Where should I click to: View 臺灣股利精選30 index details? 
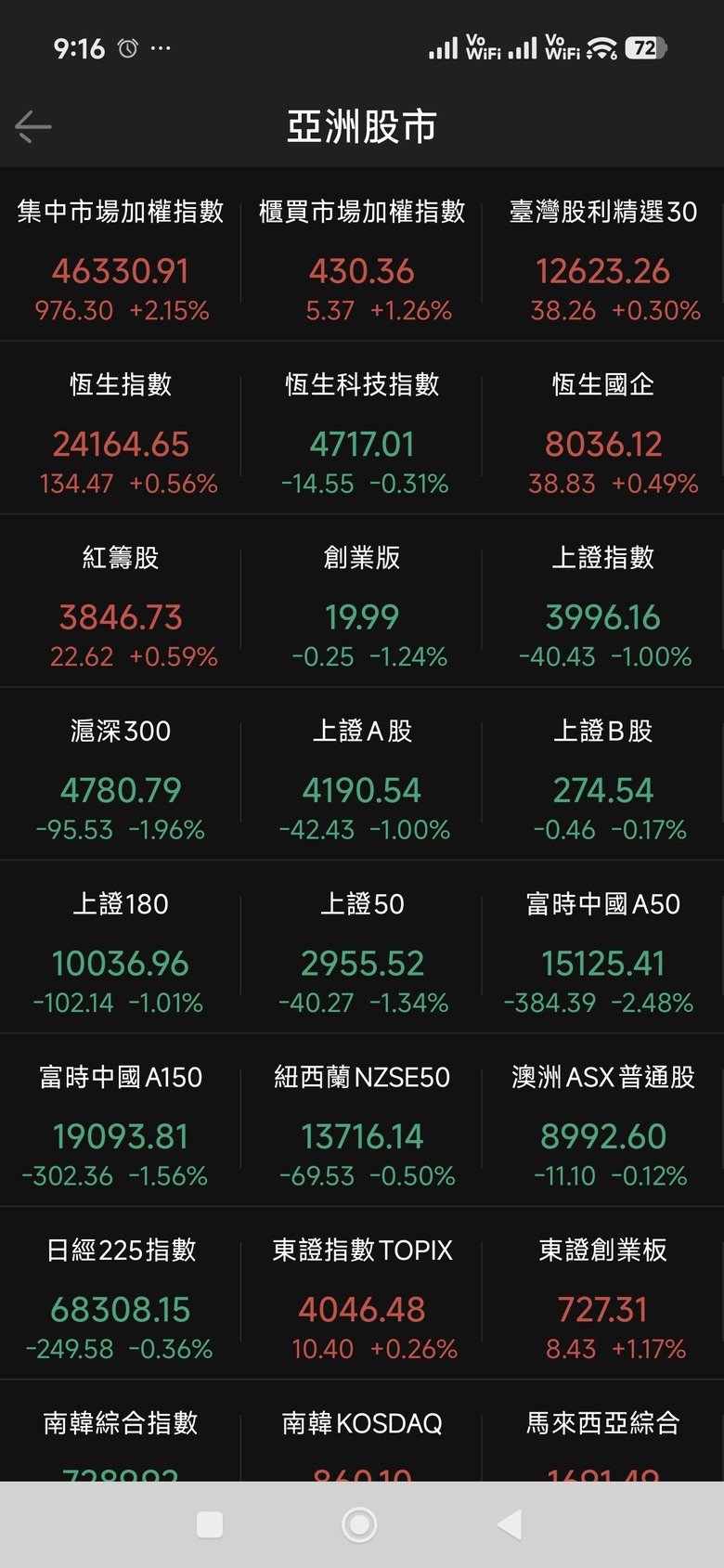603,254
